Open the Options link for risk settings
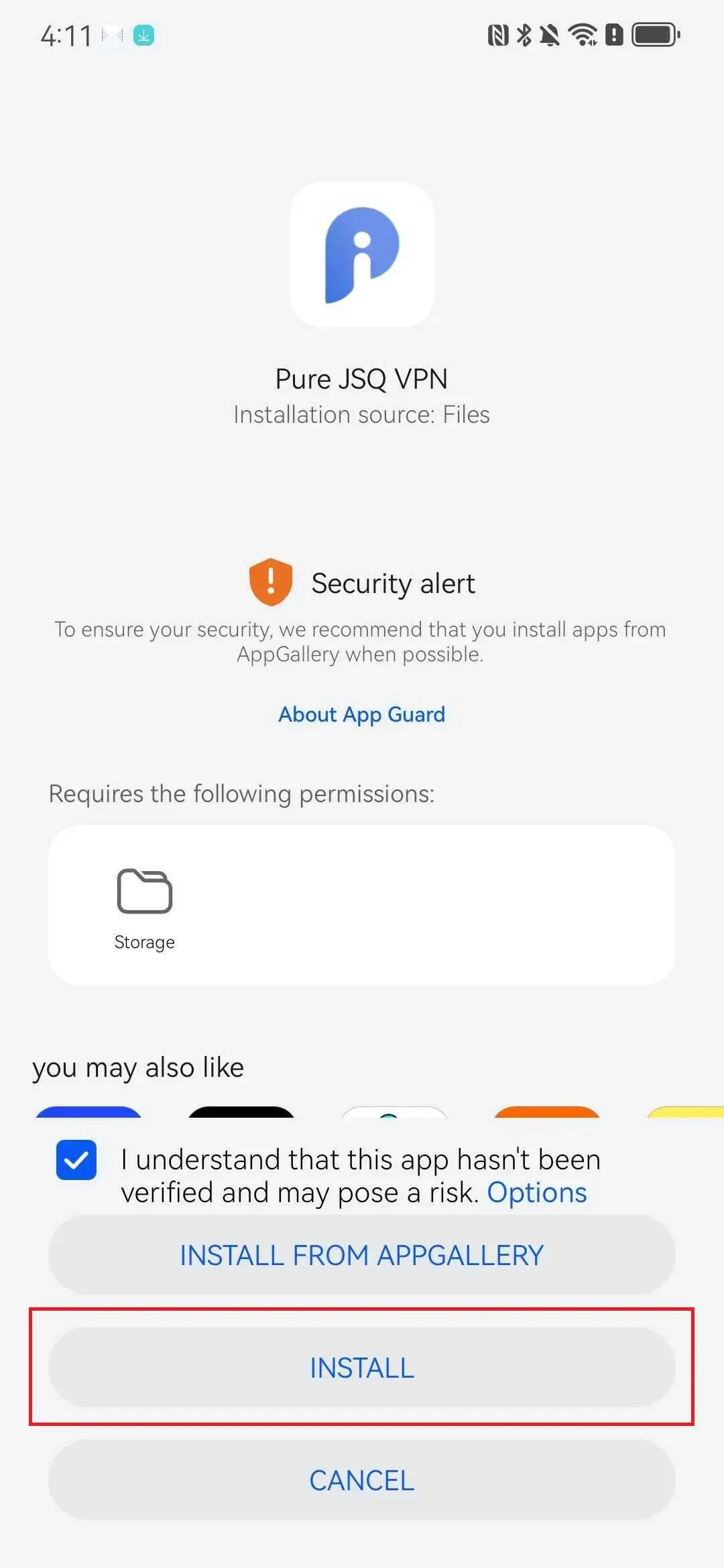Image resolution: width=724 pixels, height=1568 pixels. coord(536,1192)
